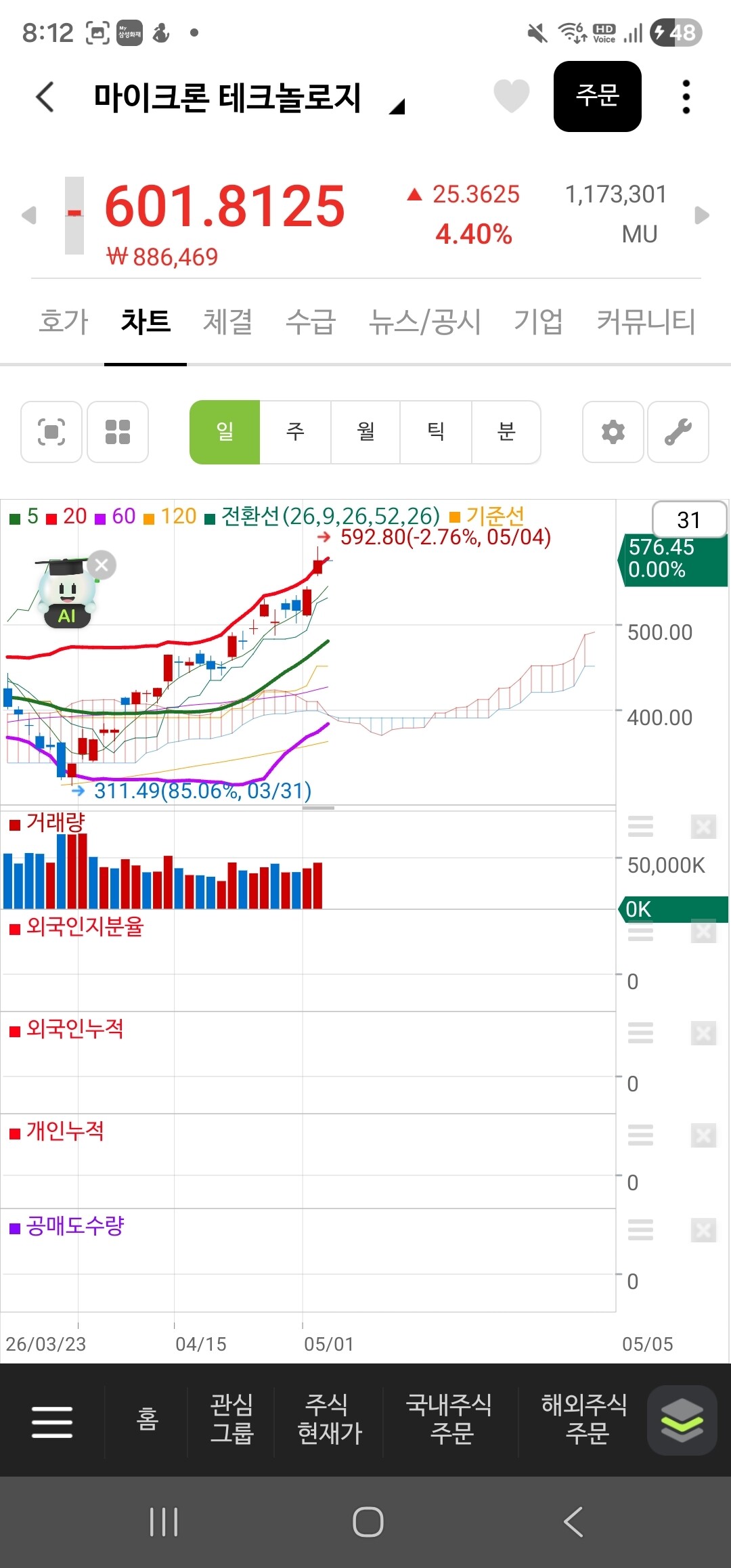Screen dimensions: 731x1568
Task: Switch to the 뉴스/공시 tab
Action: coord(425,321)
